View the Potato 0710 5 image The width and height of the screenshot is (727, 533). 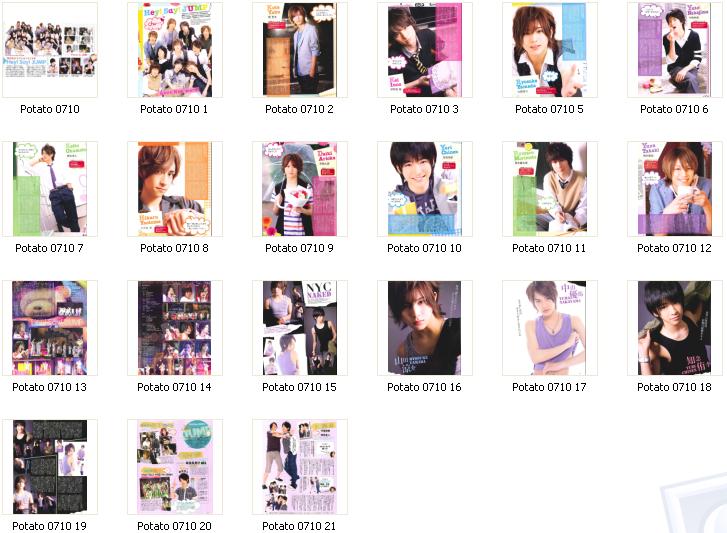coord(549,50)
